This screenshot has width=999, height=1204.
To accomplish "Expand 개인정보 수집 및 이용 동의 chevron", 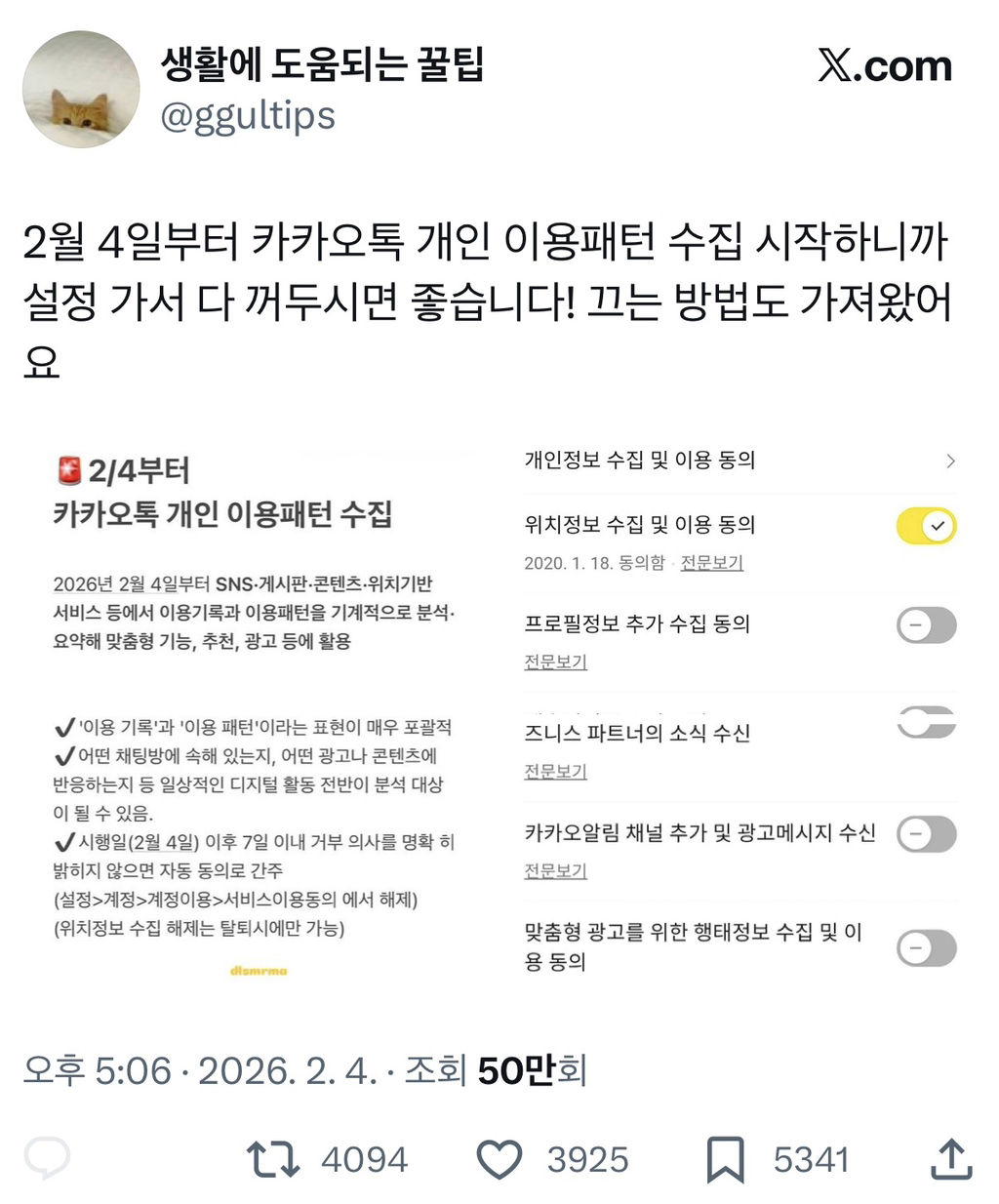I will [951, 461].
